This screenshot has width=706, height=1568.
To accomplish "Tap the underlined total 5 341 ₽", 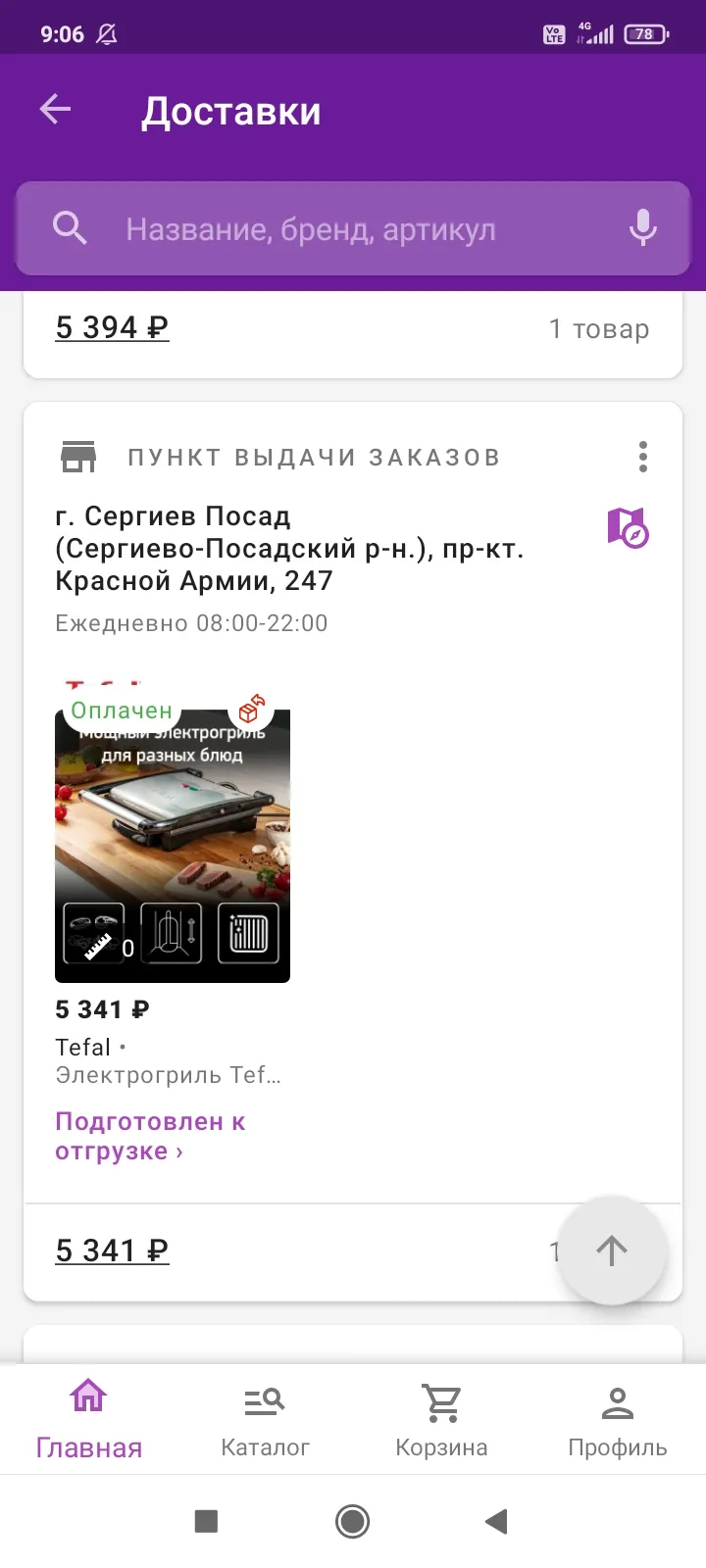I will pos(112,1250).
